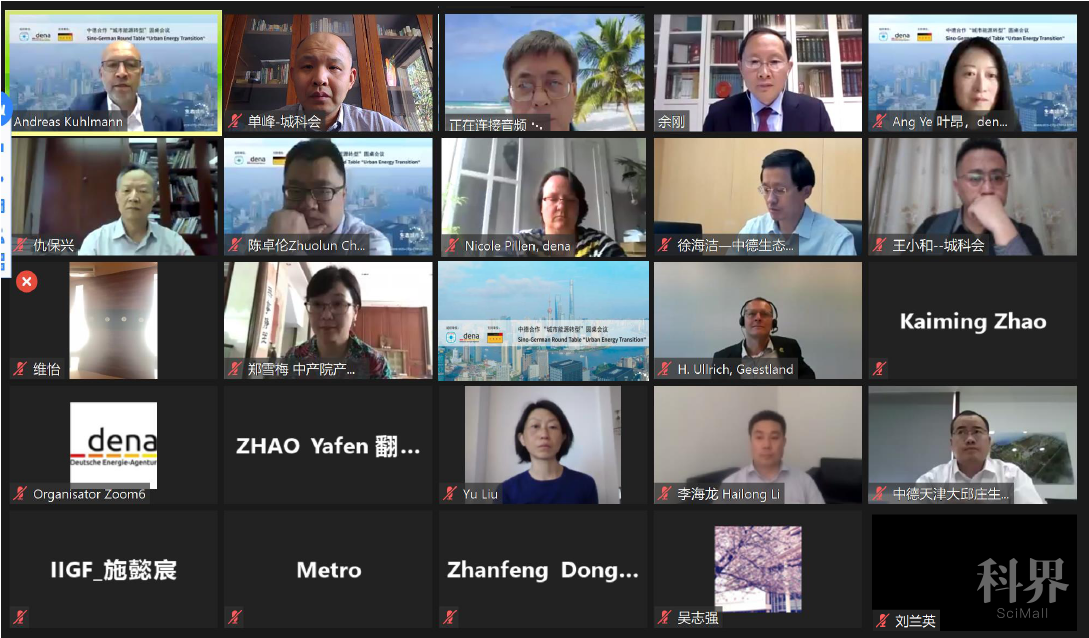Select 吴志强's participant tile

point(757,569)
